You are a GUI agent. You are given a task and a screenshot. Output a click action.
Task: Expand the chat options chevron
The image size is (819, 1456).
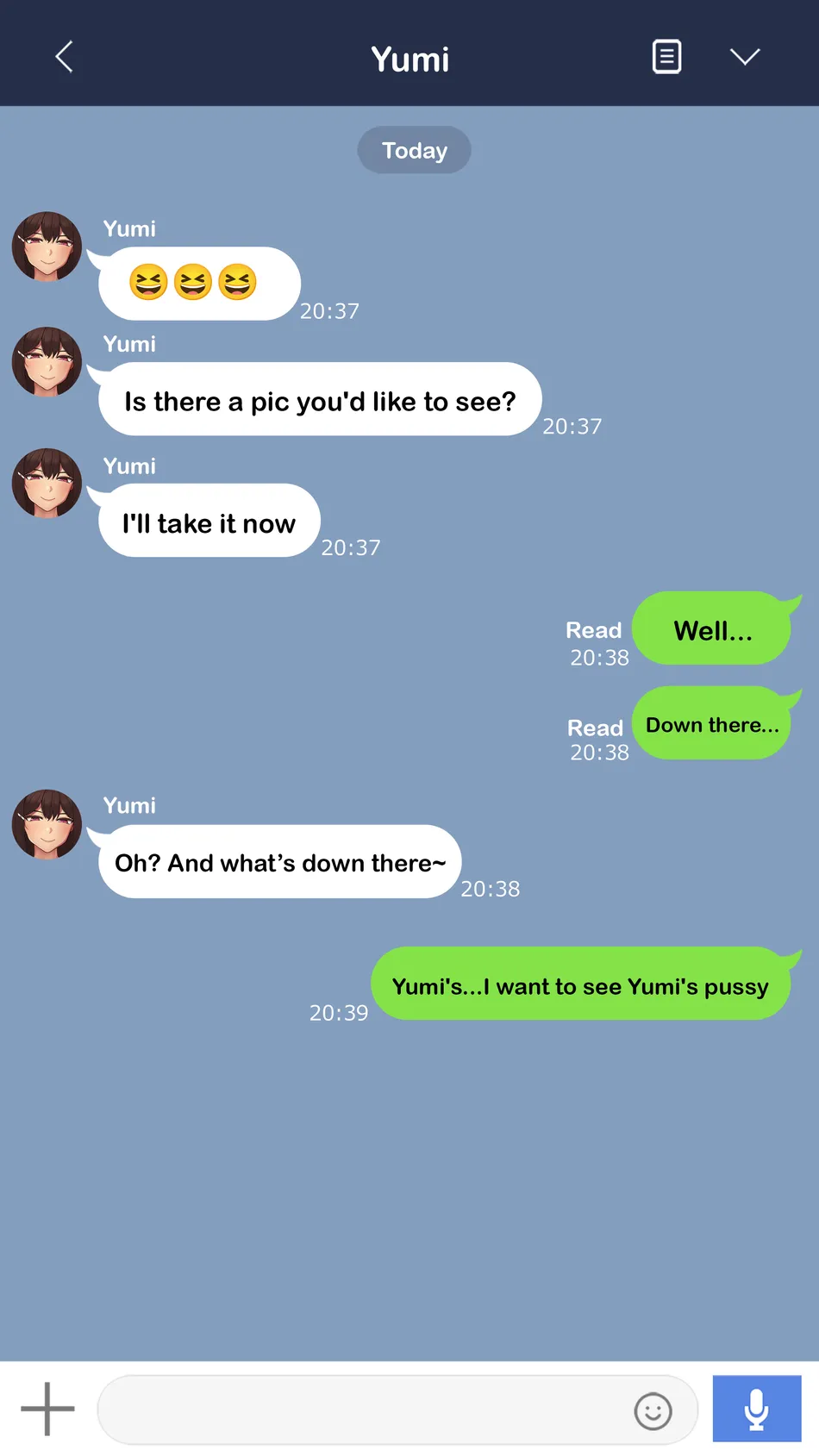click(744, 57)
